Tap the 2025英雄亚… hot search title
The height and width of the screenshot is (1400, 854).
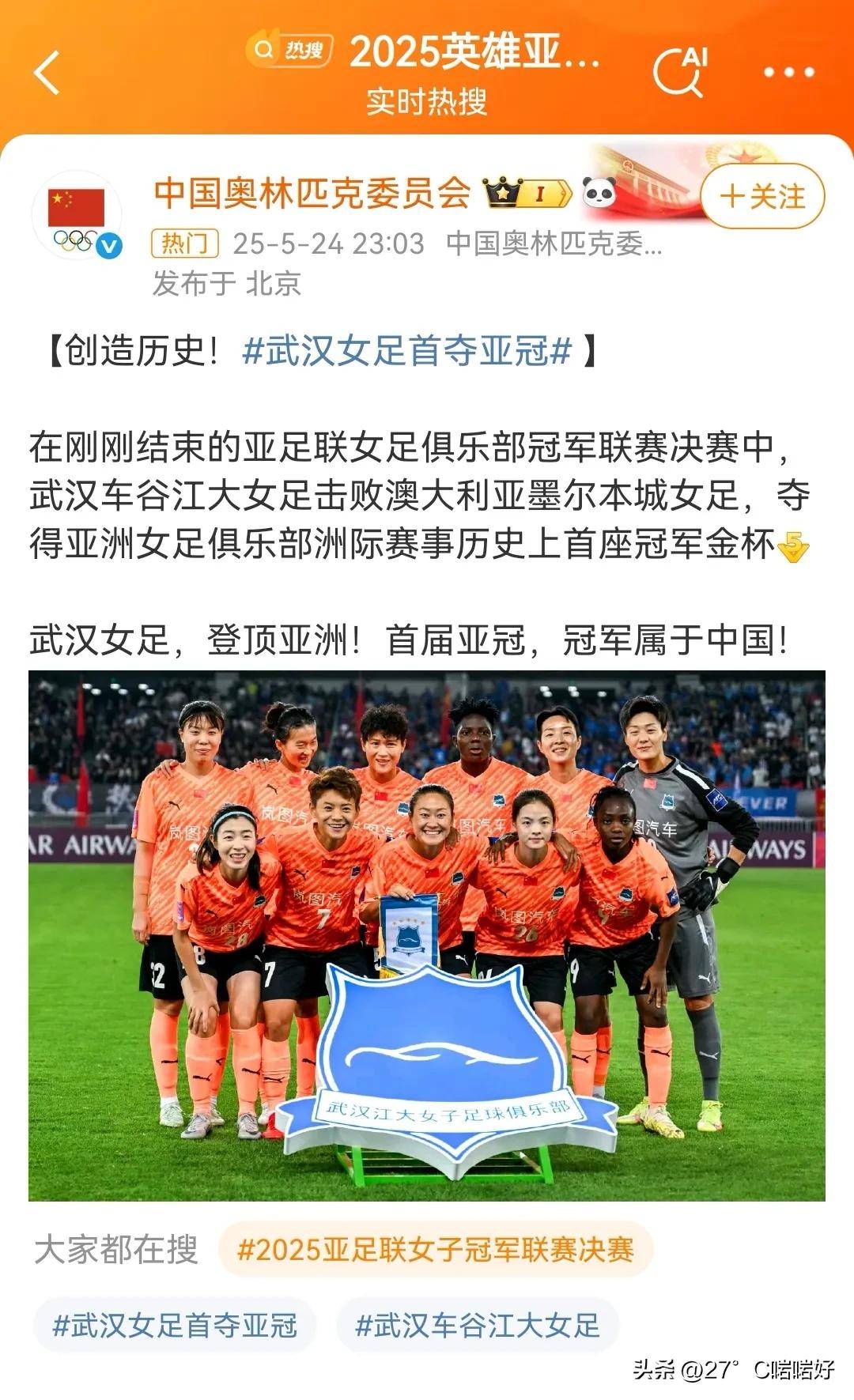coord(473,52)
